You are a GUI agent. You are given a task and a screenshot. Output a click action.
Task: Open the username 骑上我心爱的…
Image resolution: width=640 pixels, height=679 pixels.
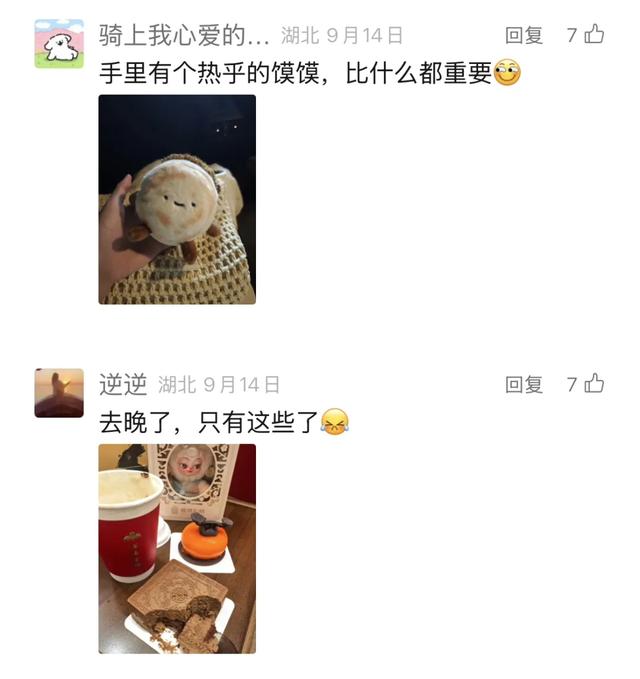[x=184, y=36]
